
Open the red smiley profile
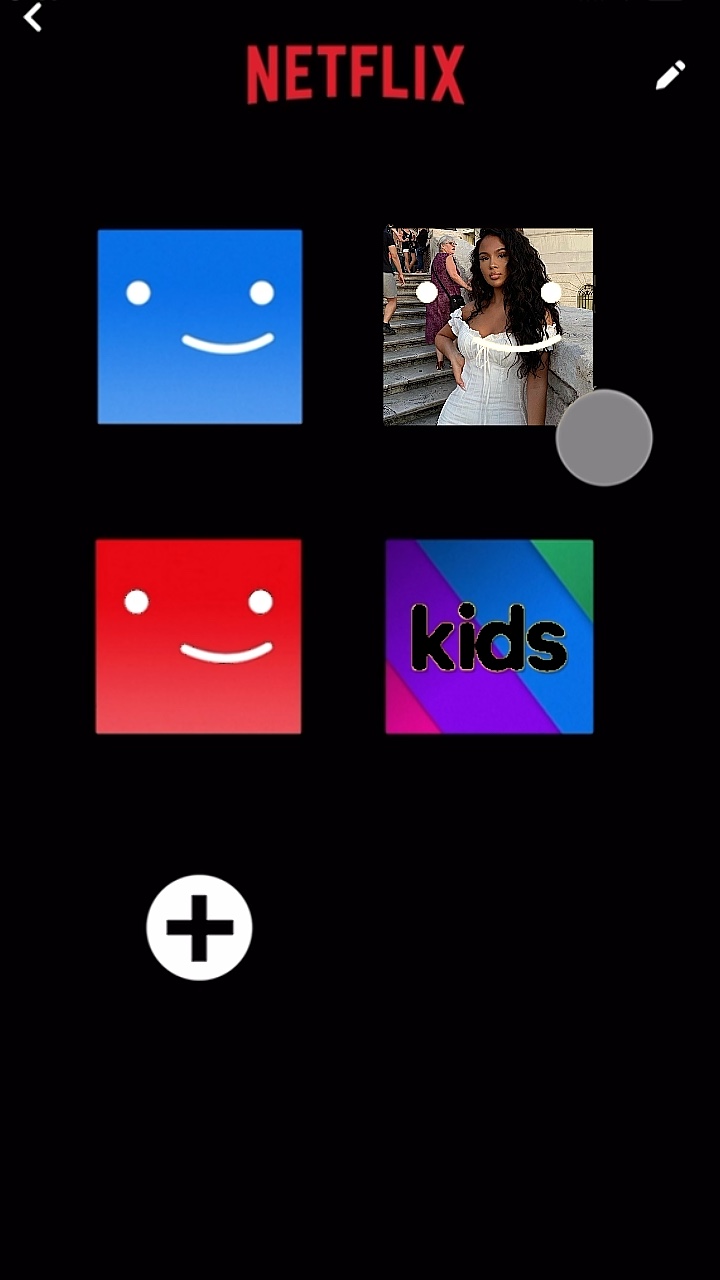click(198, 636)
